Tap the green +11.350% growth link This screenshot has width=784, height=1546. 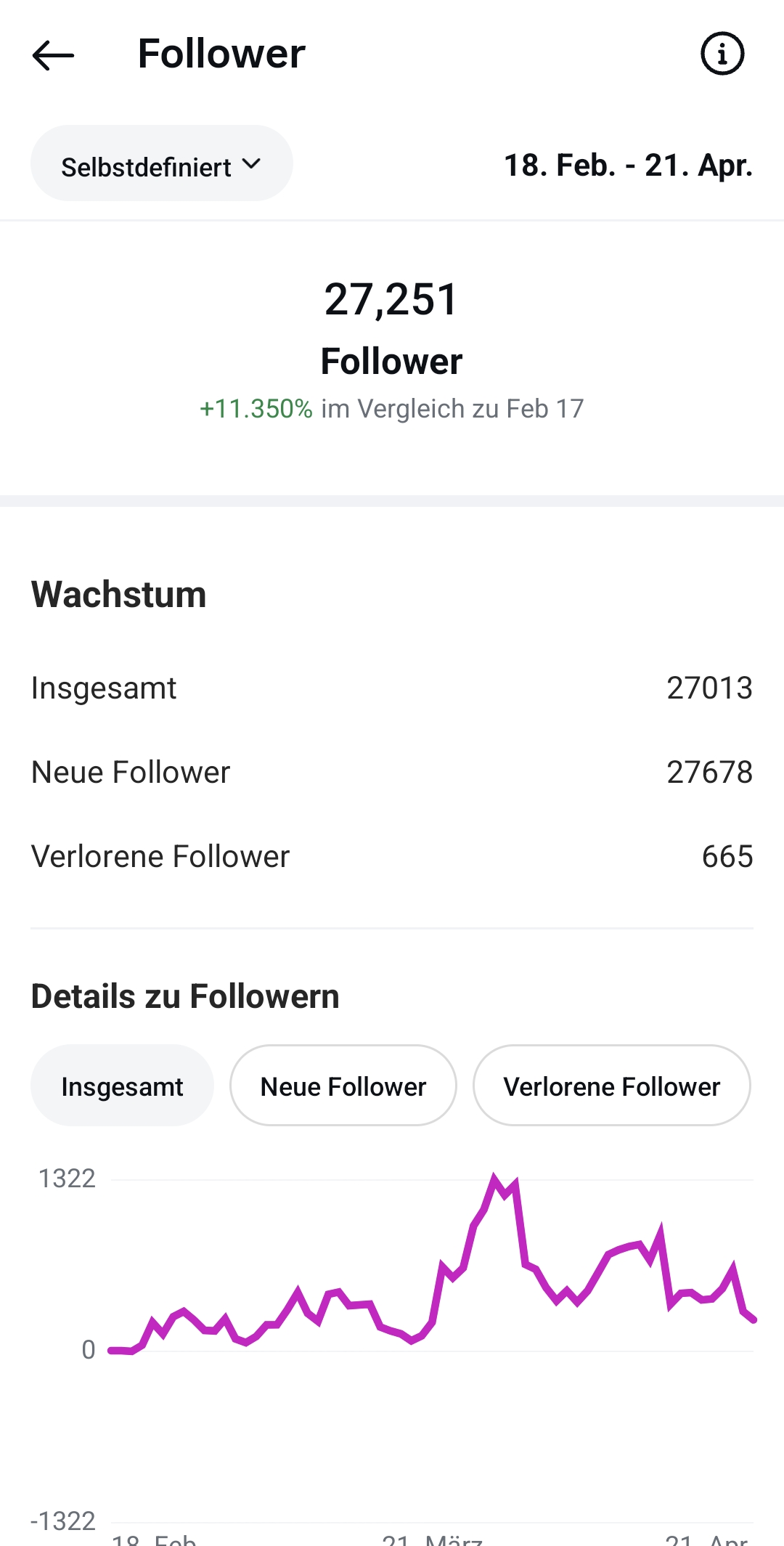click(256, 408)
